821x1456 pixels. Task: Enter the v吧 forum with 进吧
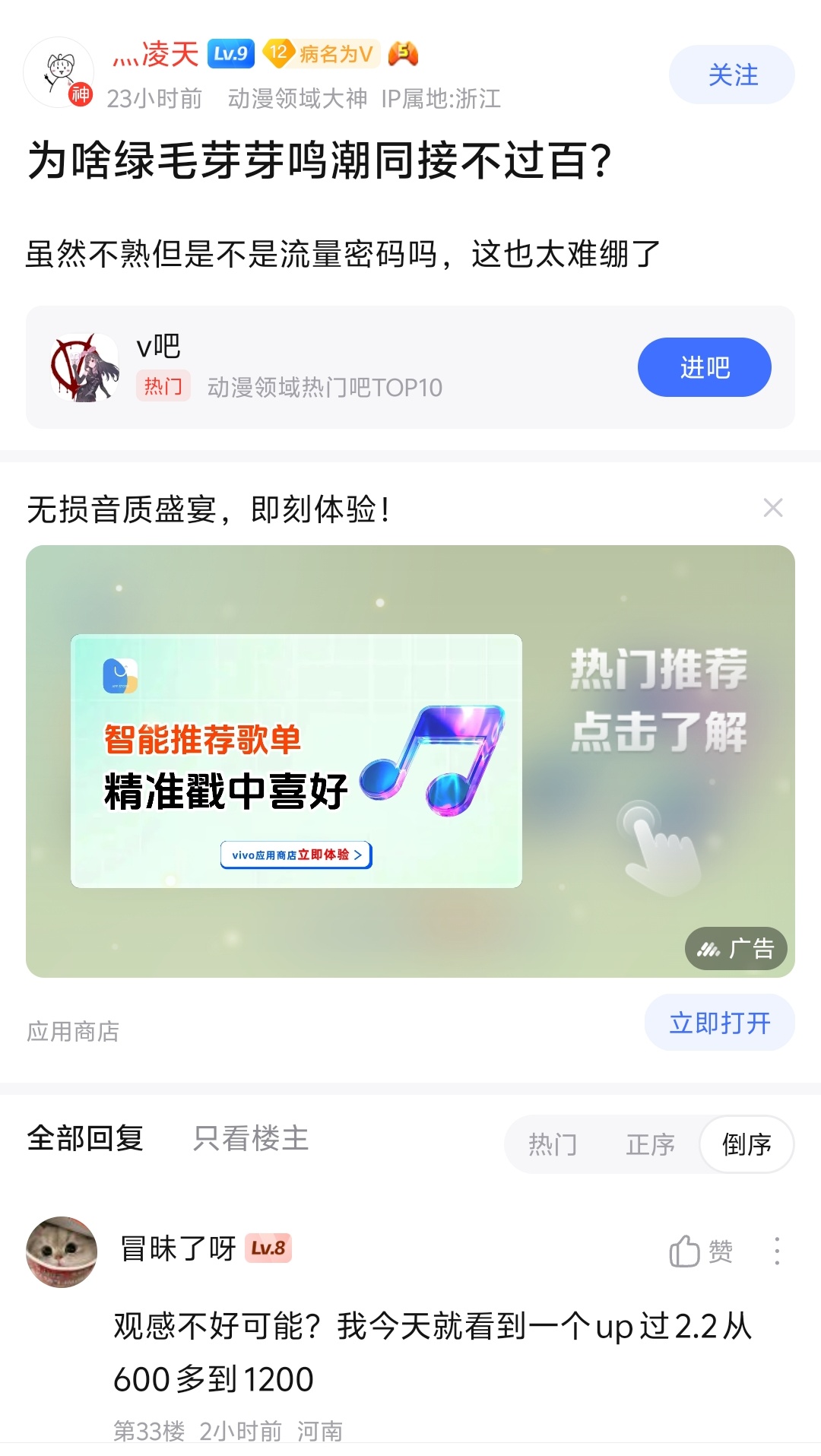pos(704,367)
